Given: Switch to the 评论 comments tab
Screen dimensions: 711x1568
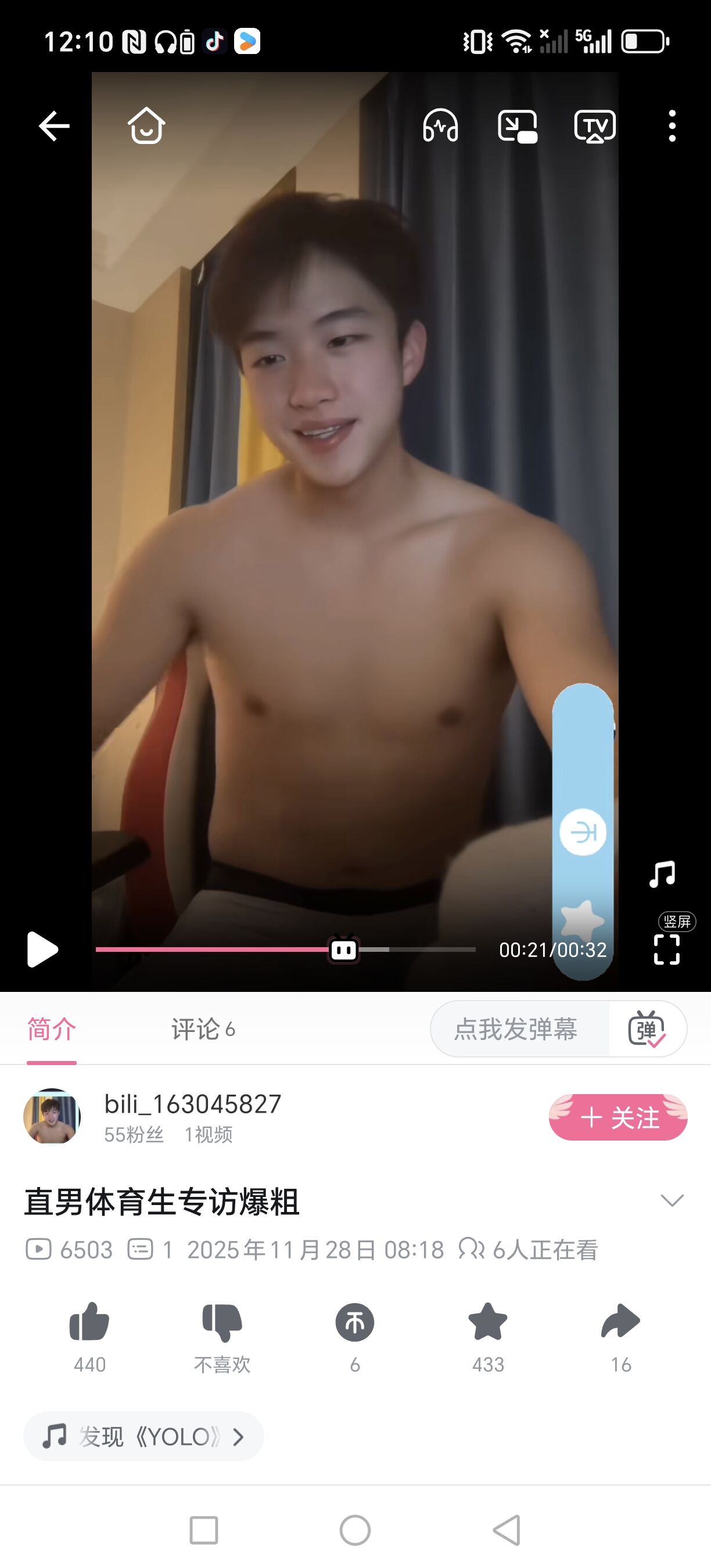Looking at the screenshot, I should [x=202, y=1029].
